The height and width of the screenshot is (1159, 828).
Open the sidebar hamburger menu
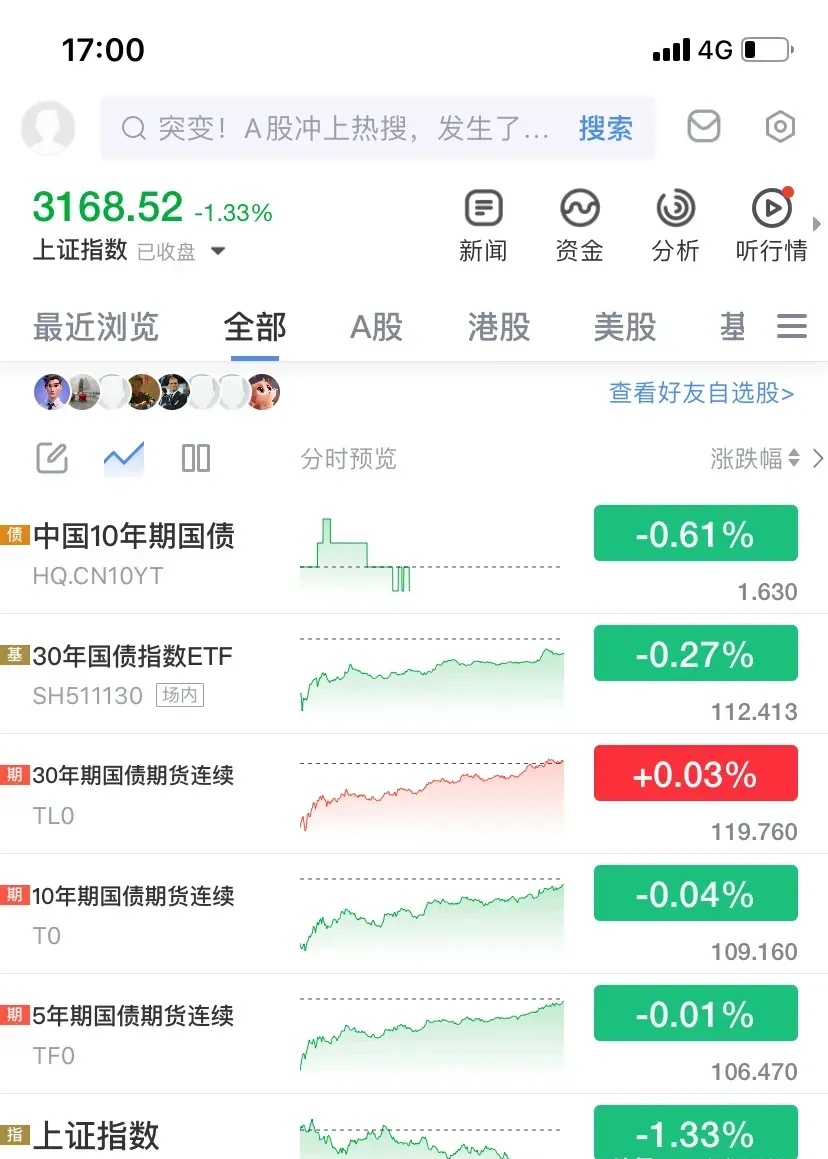(791, 326)
